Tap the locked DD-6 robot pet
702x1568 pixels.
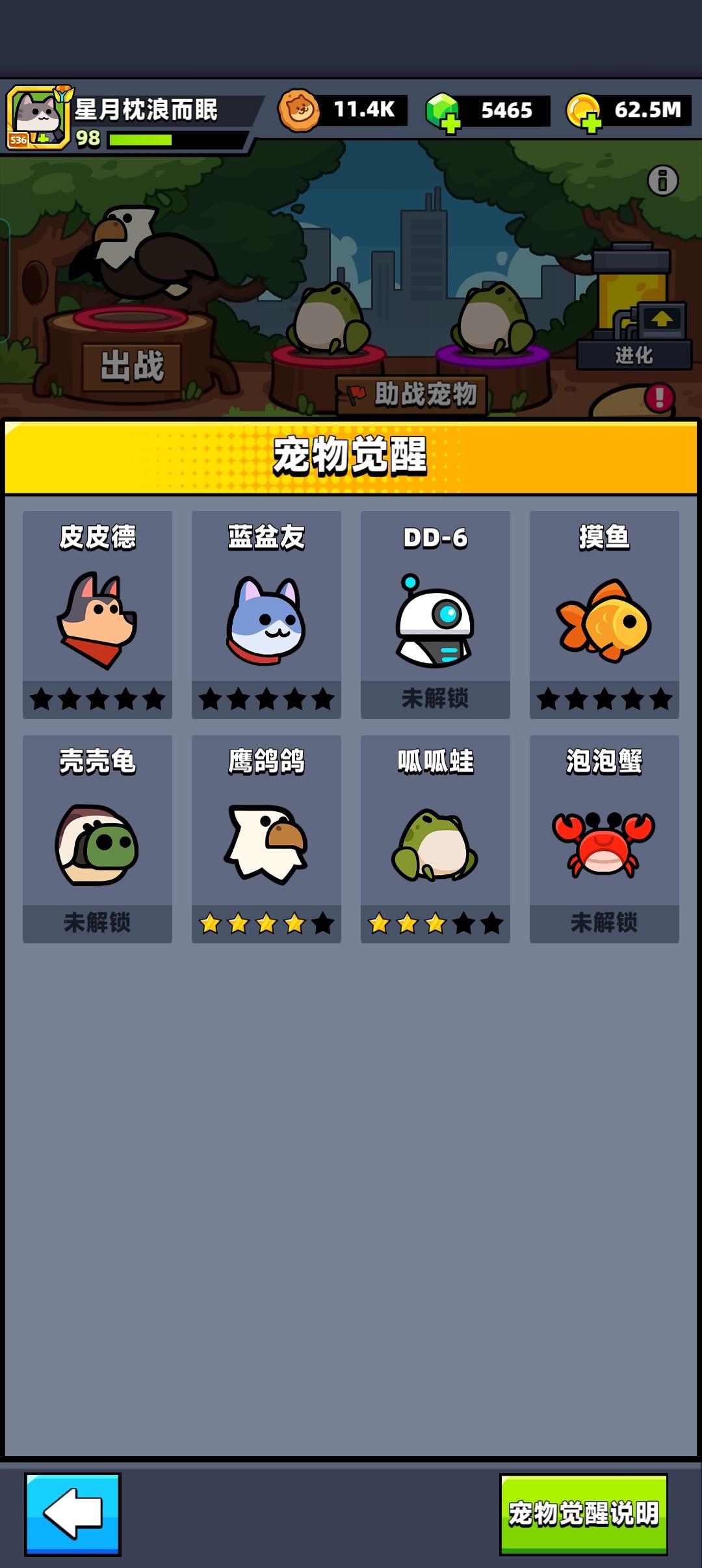434,614
